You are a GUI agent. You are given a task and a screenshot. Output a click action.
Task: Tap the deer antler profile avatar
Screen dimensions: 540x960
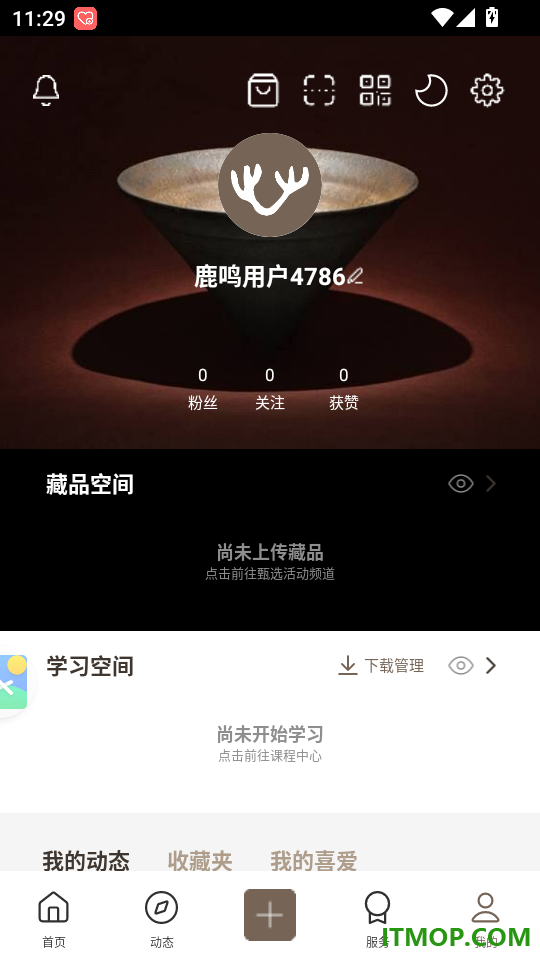click(270, 184)
